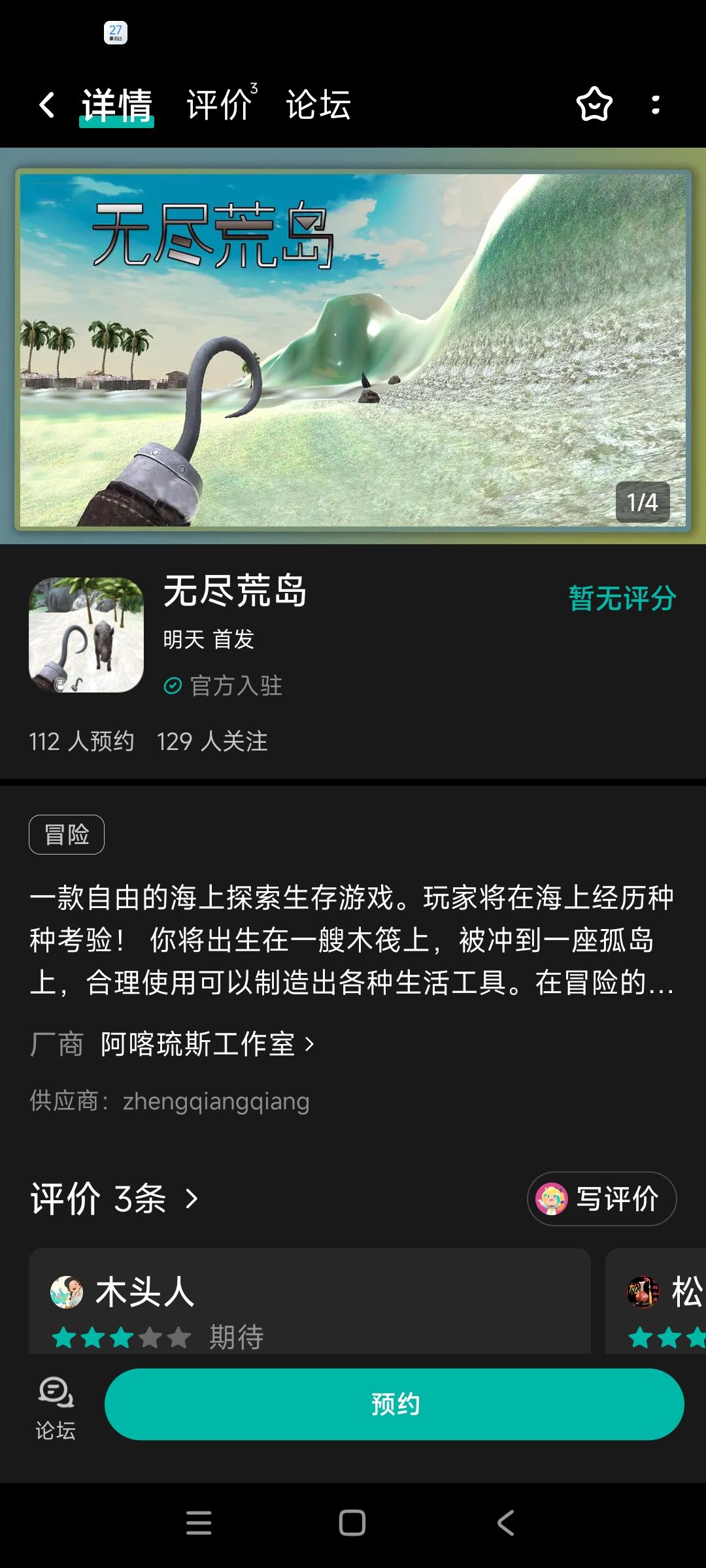The image size is (706, 1568).
Task: Tap the system home button
Action: tap(352, 1523)
